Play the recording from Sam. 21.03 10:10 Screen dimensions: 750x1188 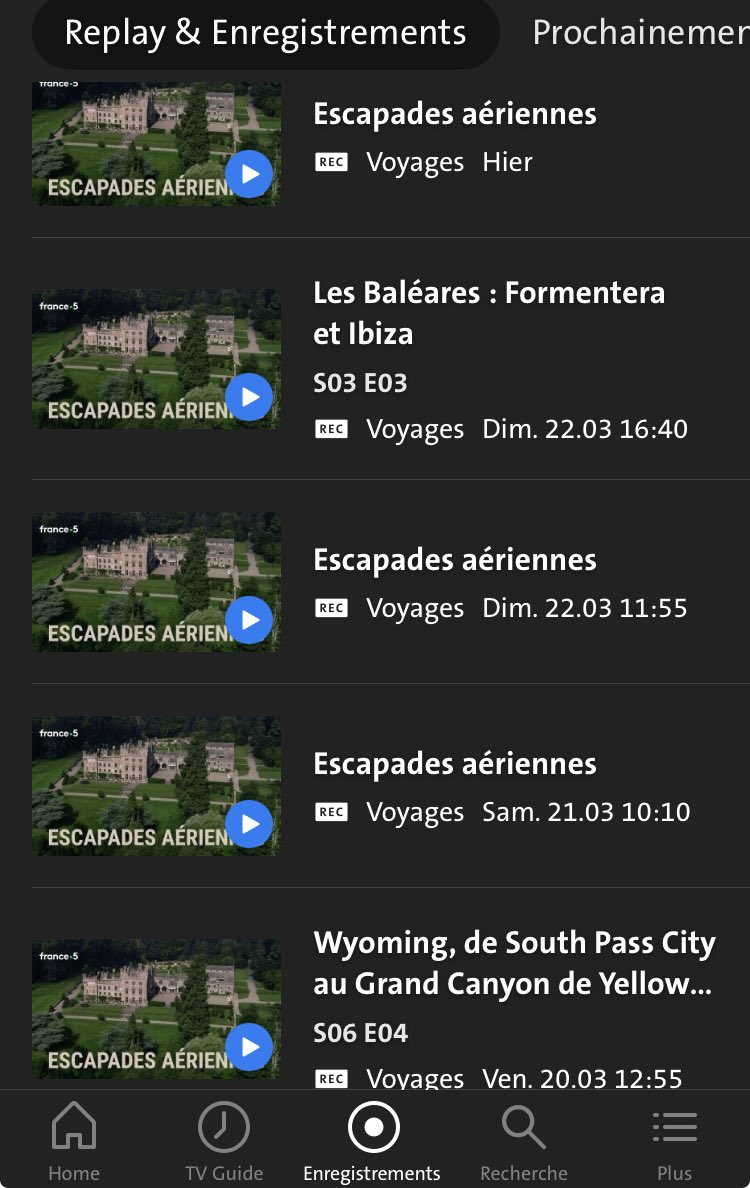click(x=249, y=823)
